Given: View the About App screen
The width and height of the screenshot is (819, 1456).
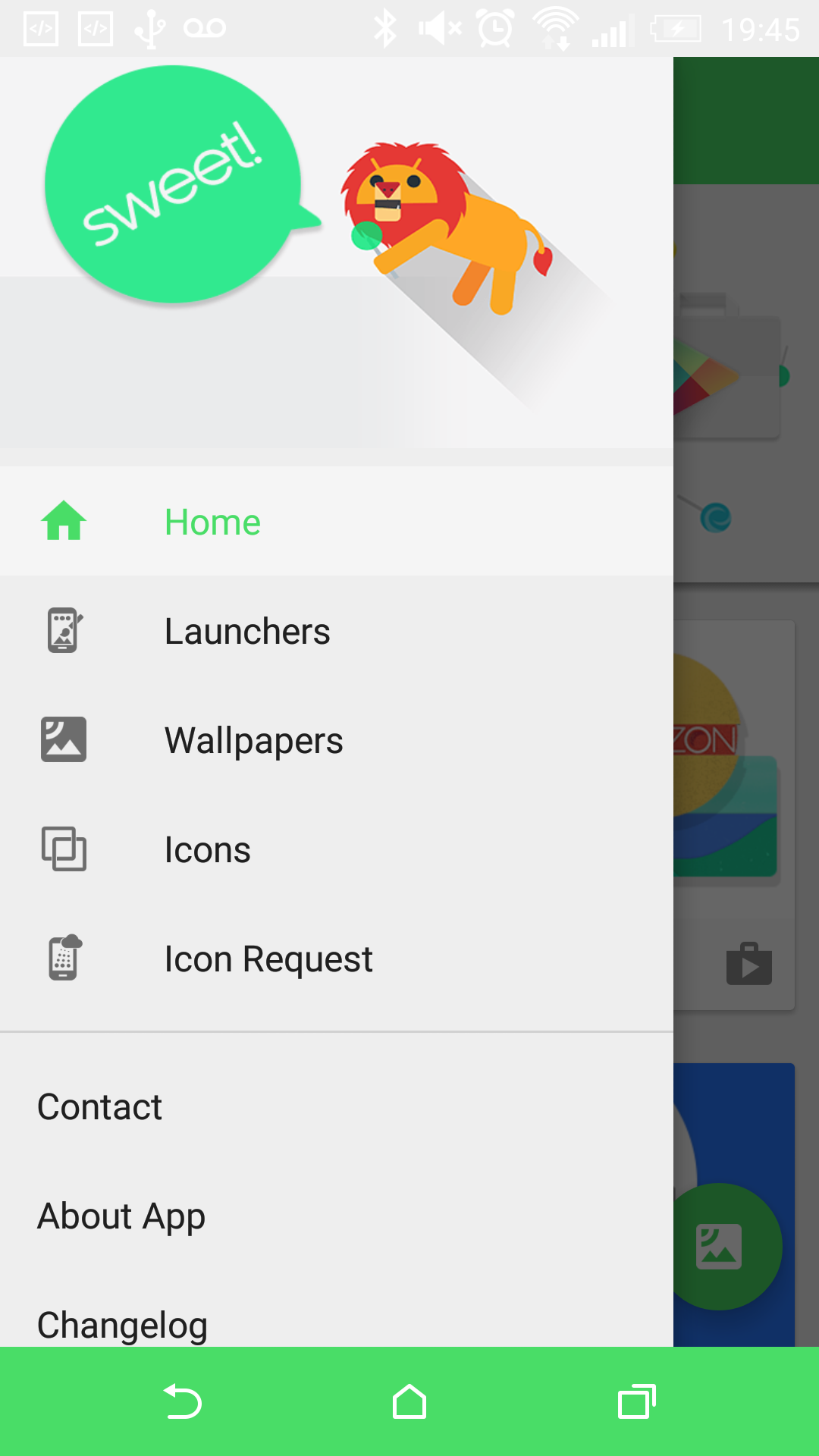Looking at the screenshot, I should tap(121, 1216).
